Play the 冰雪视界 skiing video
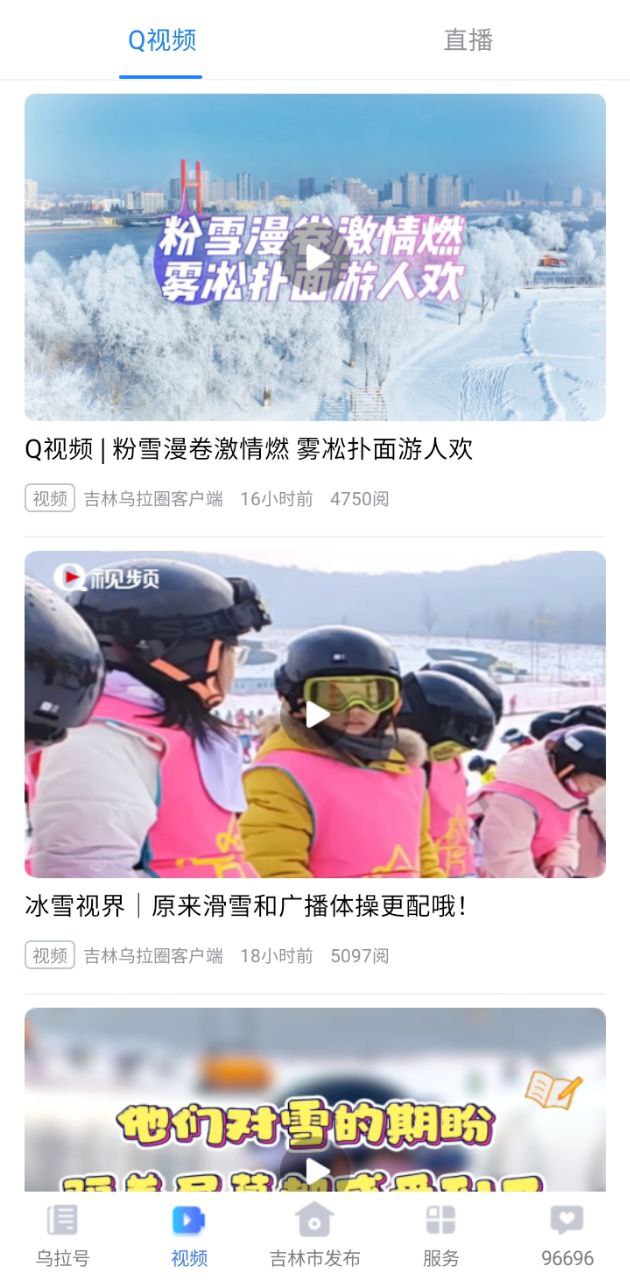This screenshot has height=1280, width=630. 316,714
